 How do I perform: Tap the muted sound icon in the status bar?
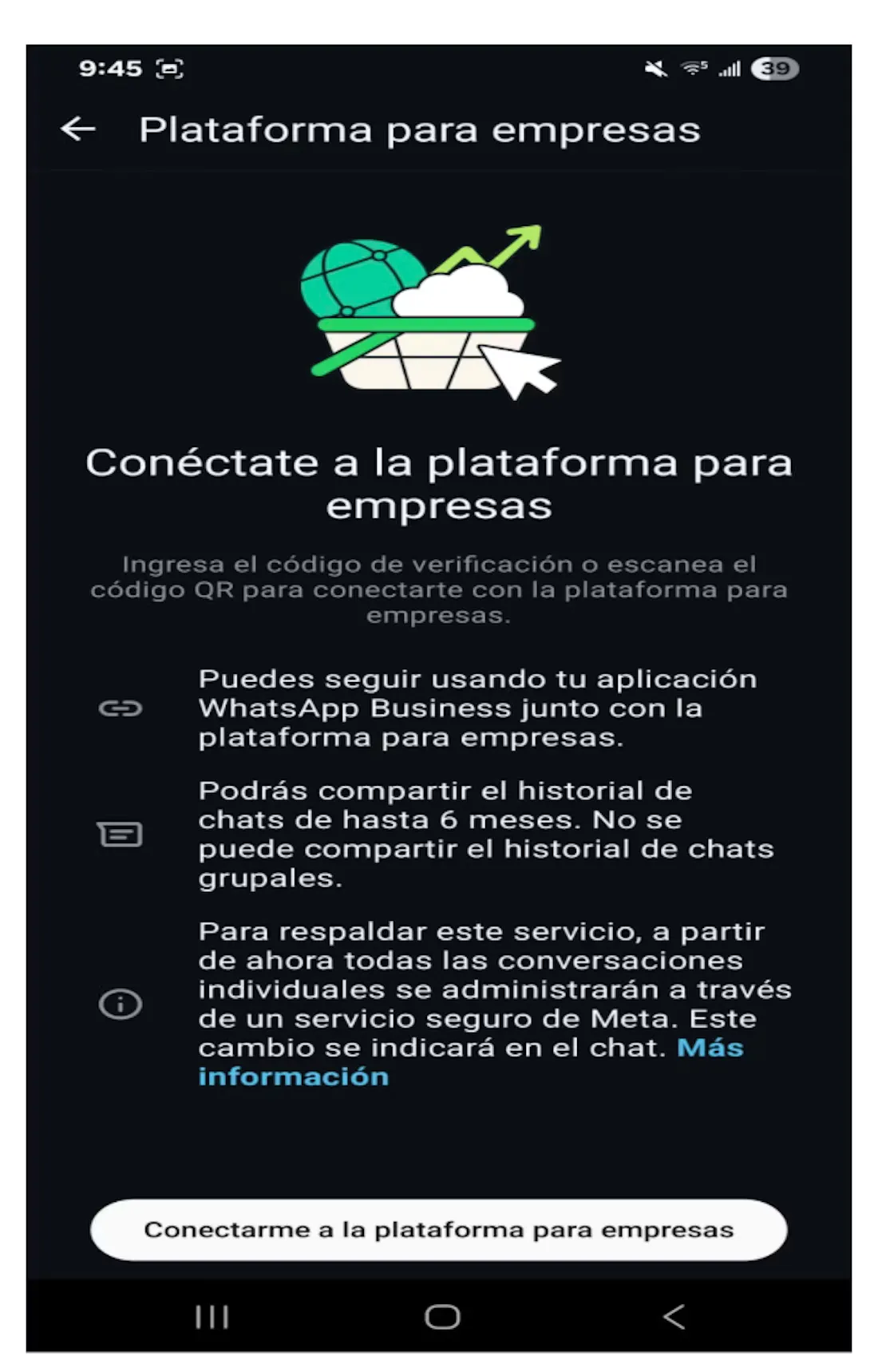[x=655, y=69]
